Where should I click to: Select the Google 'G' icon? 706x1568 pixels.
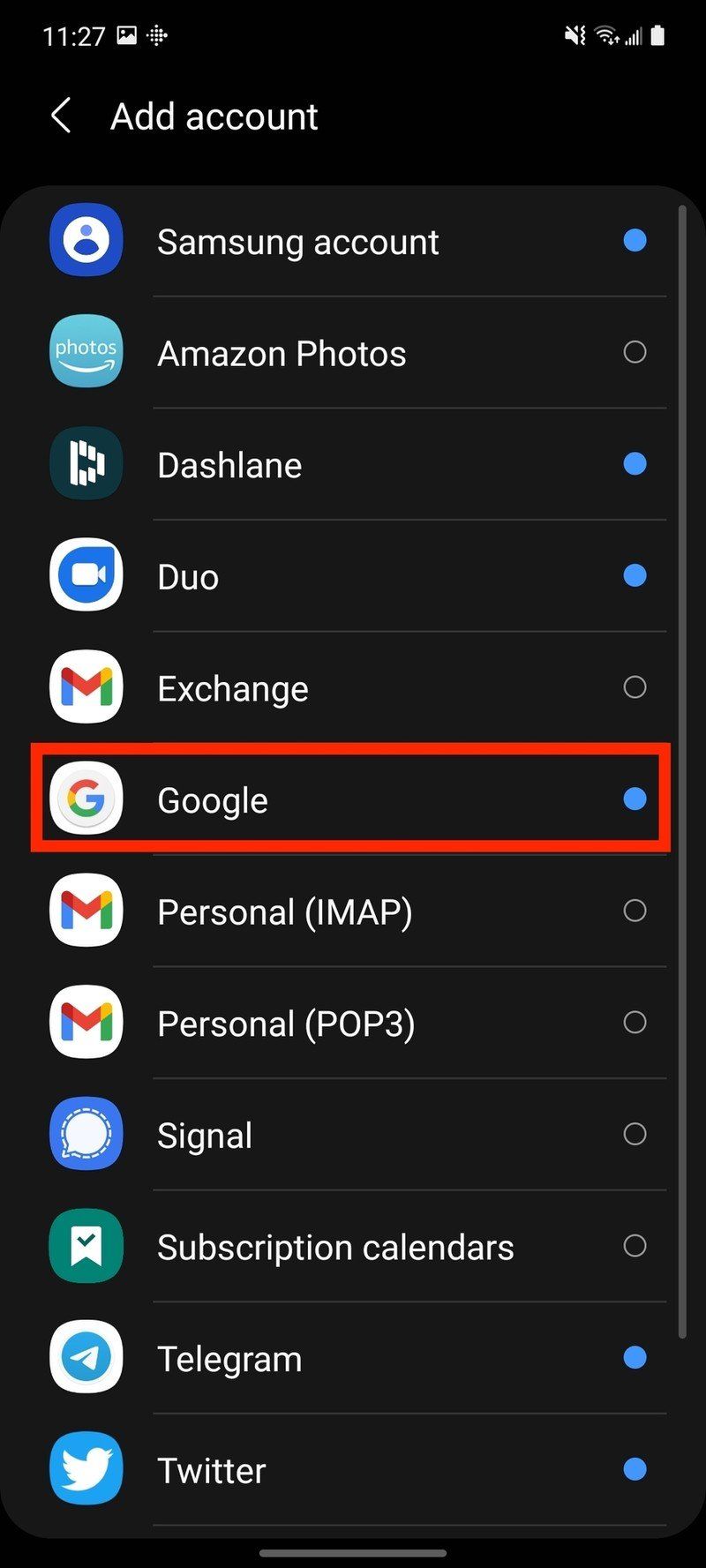point(86,799)
